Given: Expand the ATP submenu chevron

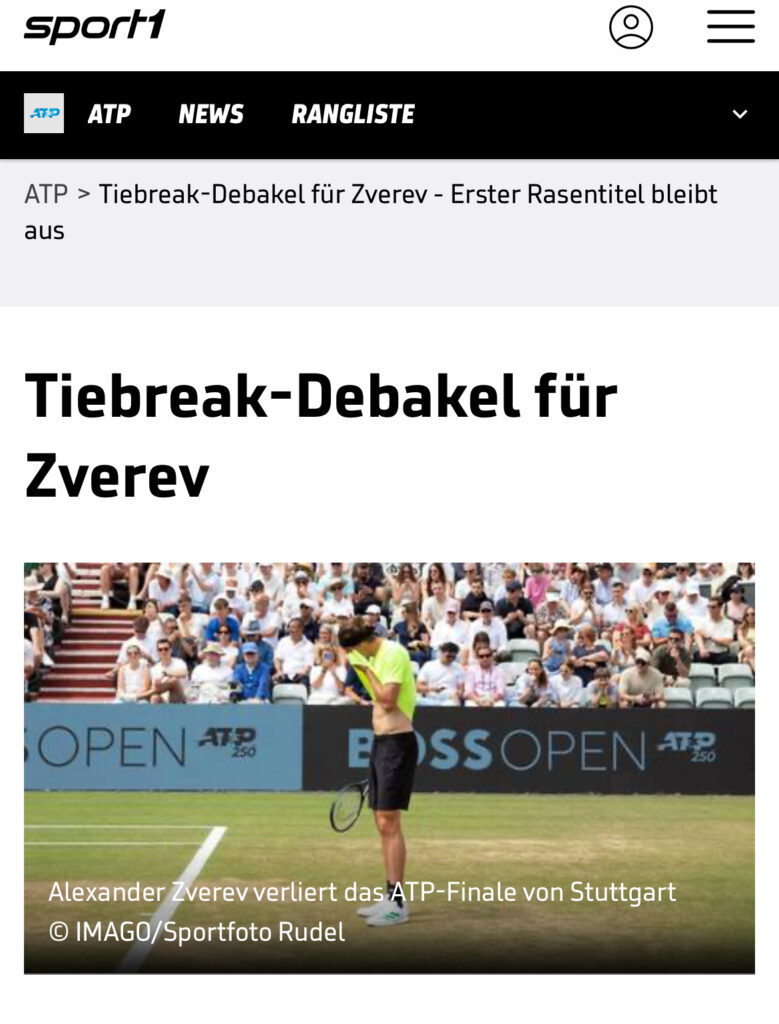Looking at the screenshot, I should (x=740, y=114).
